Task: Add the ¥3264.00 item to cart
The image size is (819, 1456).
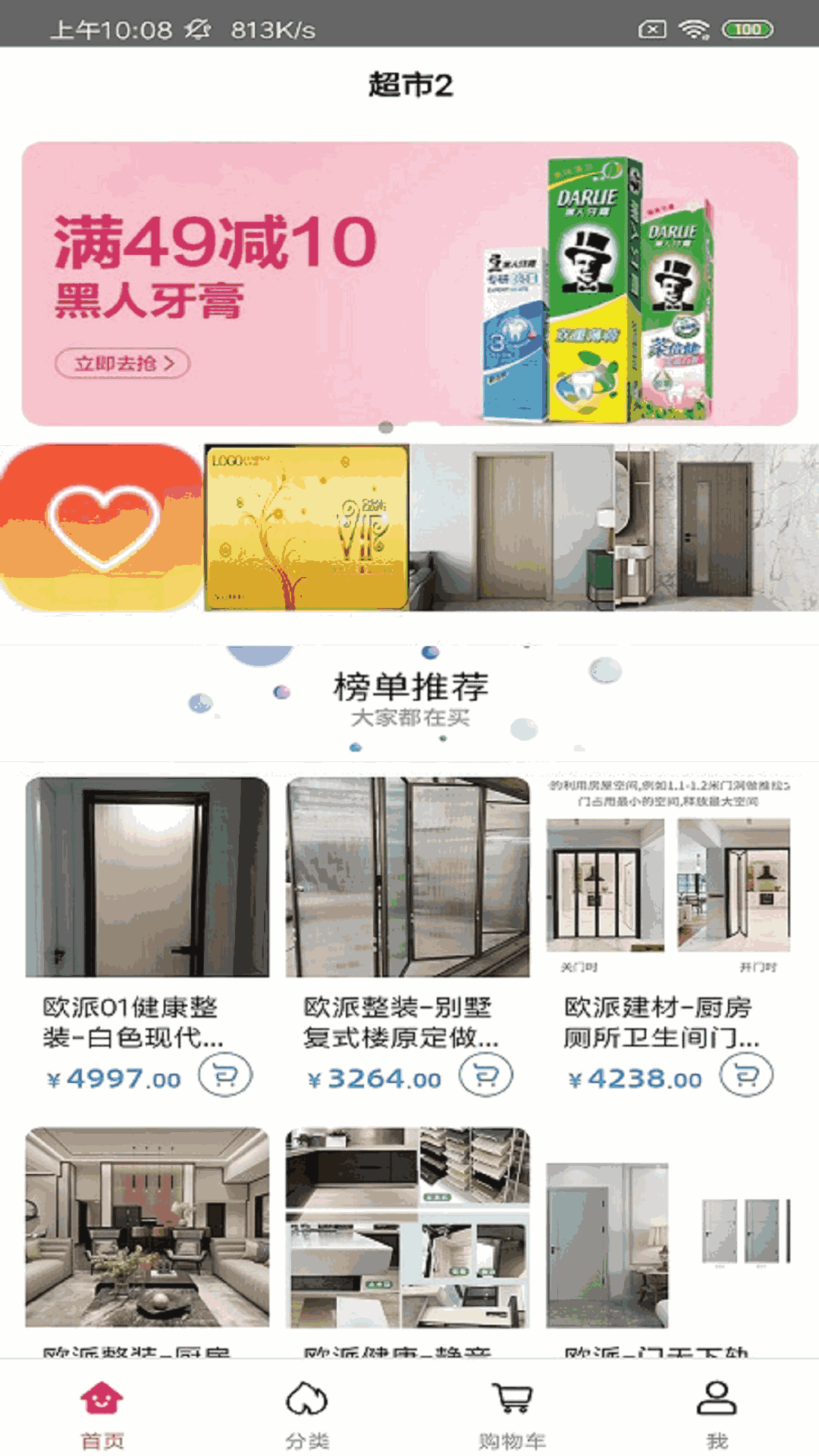Action: (486, 1075)
